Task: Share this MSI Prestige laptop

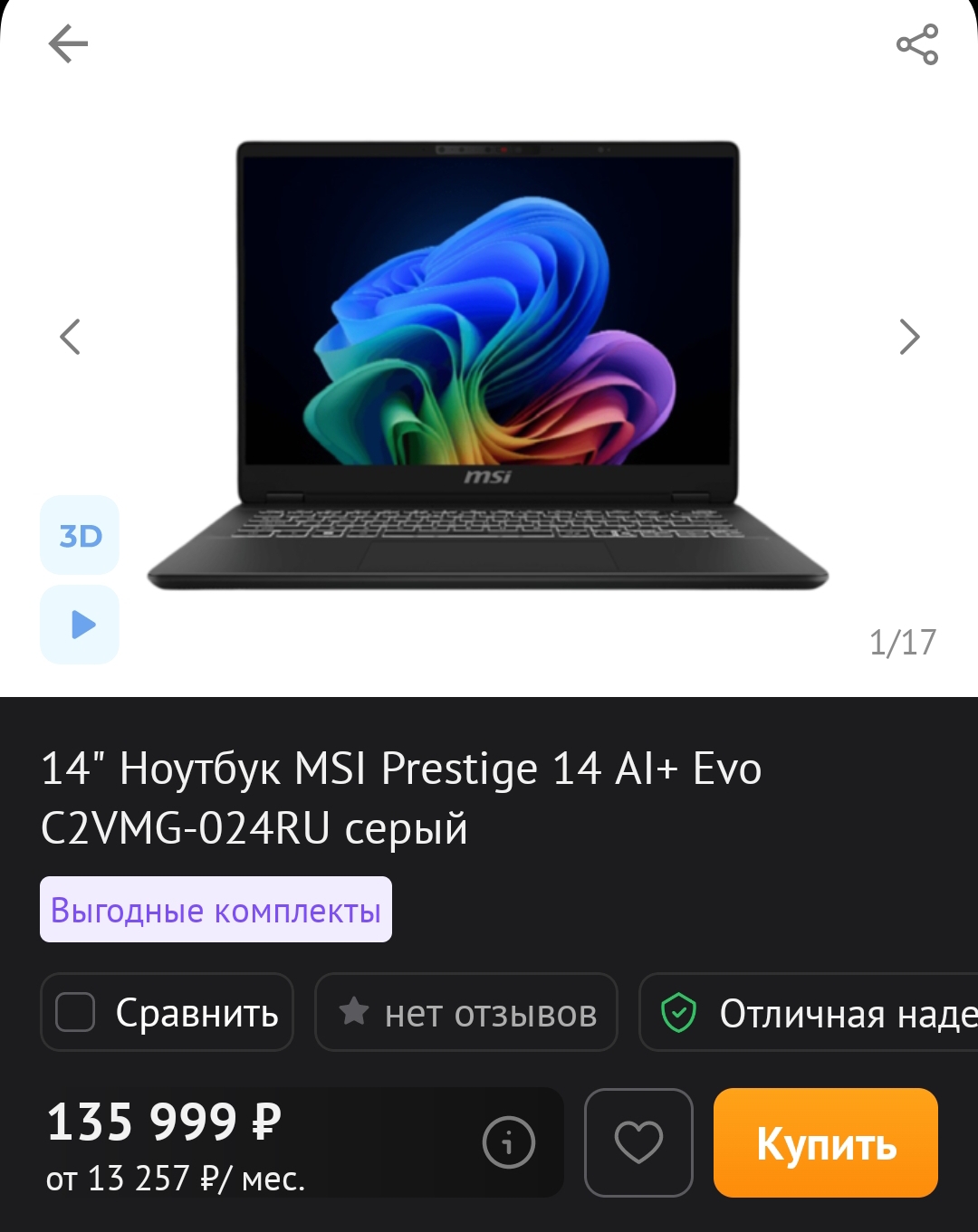Action: (916, 44)
